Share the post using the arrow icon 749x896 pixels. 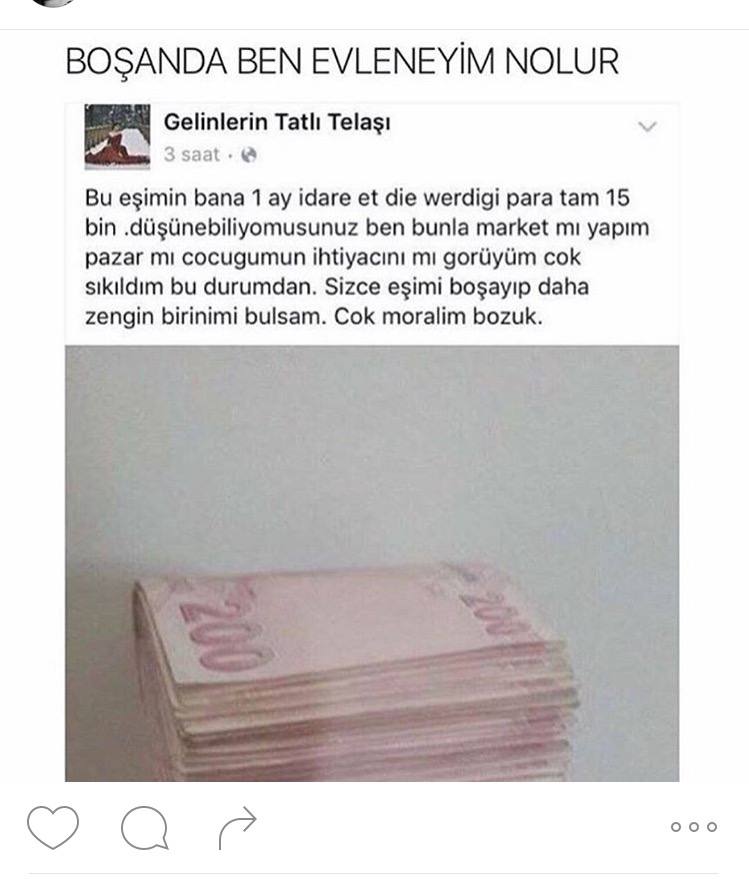[x=237, y=827]
